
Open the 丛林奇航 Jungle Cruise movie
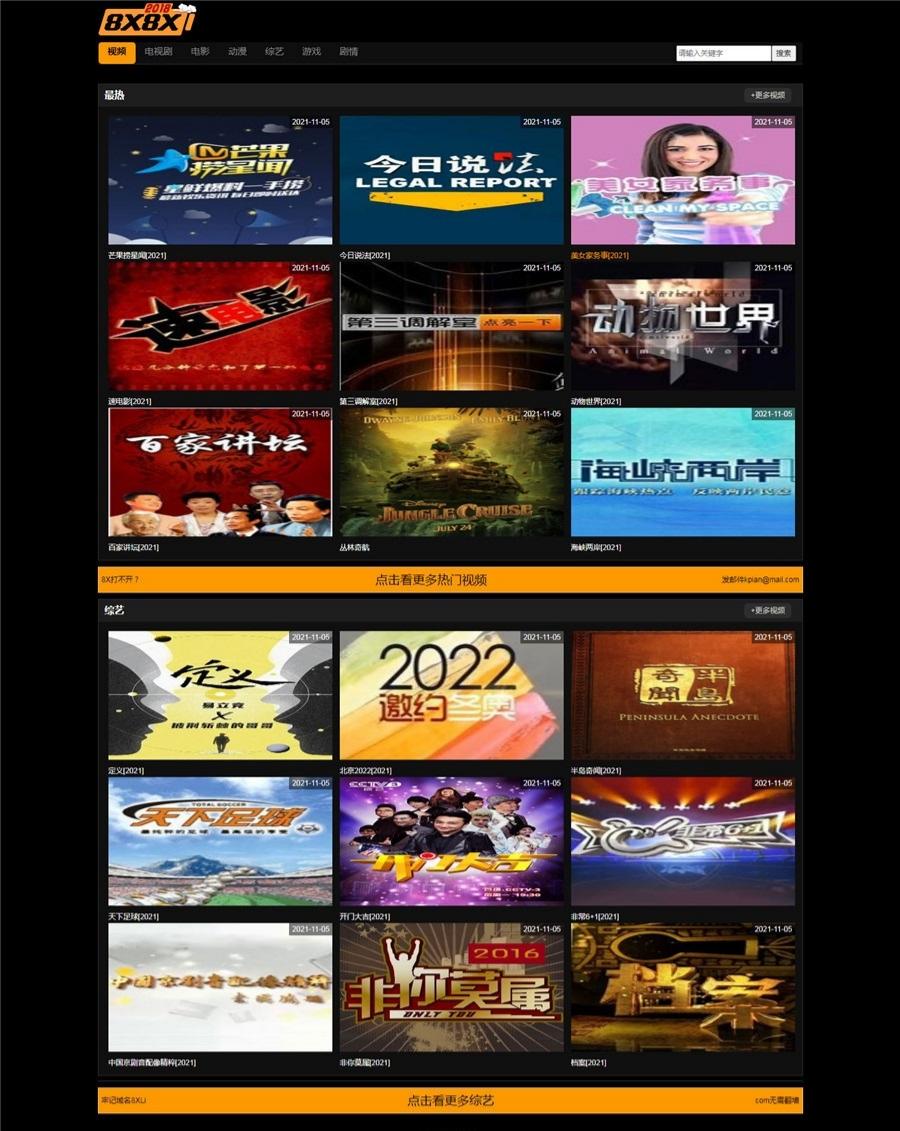[x=451, y=472]
